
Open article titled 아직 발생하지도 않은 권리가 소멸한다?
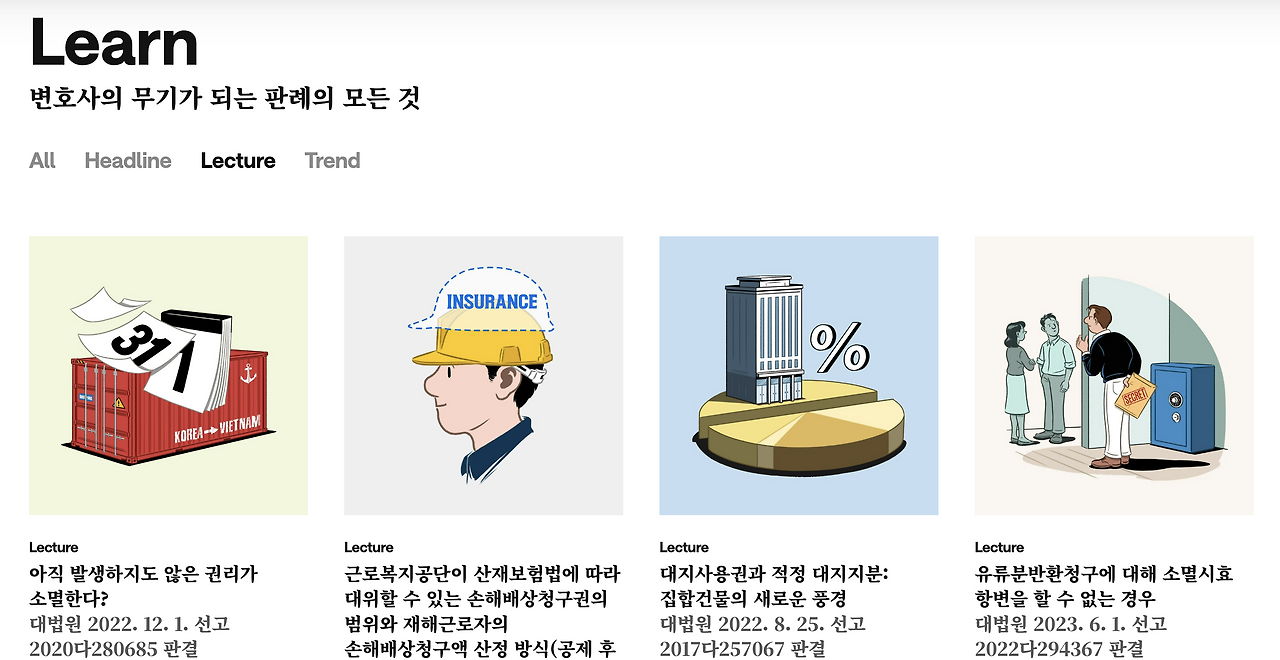click(x=143, y=586)
